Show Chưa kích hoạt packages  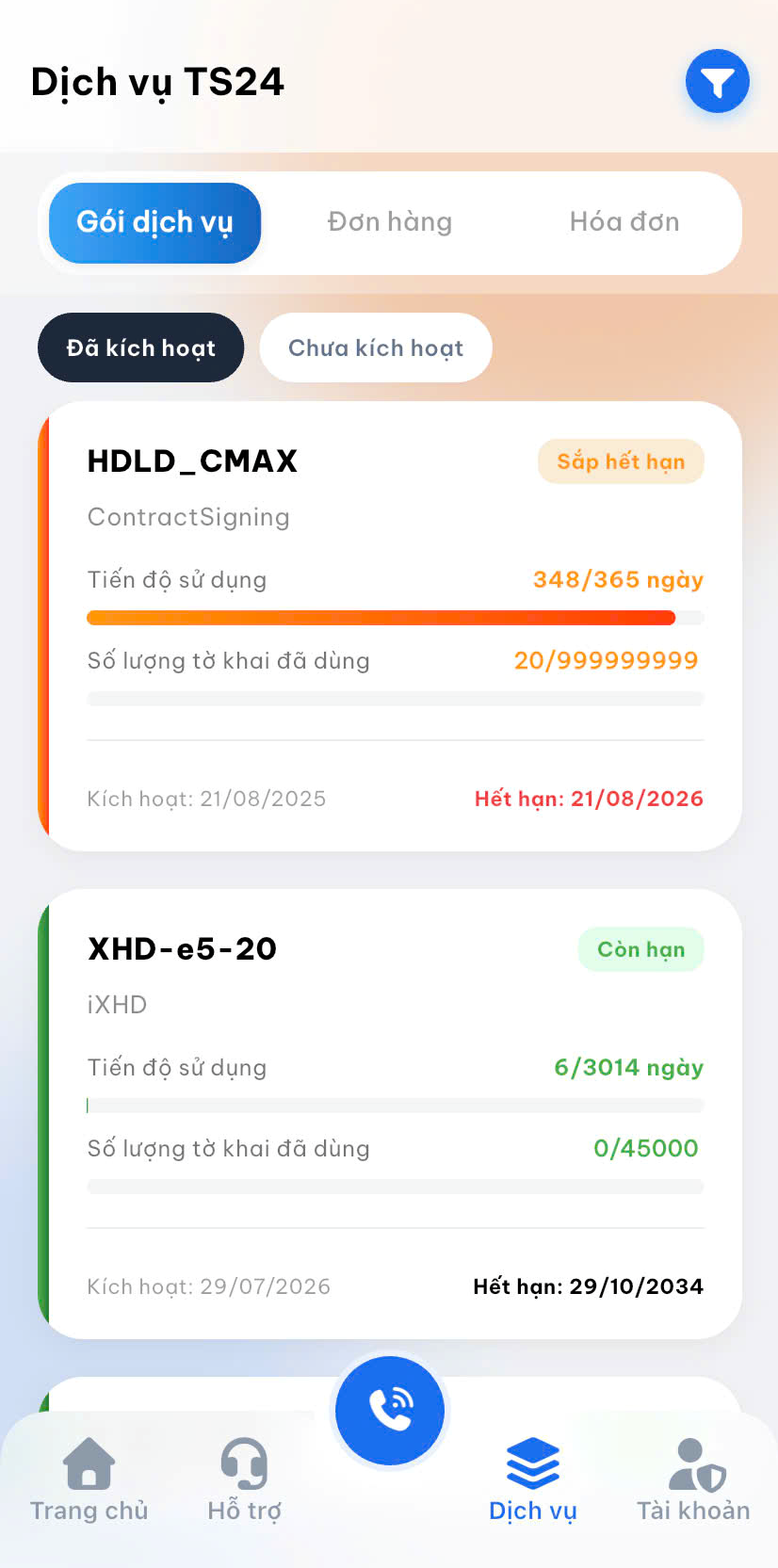click(376, 348)
